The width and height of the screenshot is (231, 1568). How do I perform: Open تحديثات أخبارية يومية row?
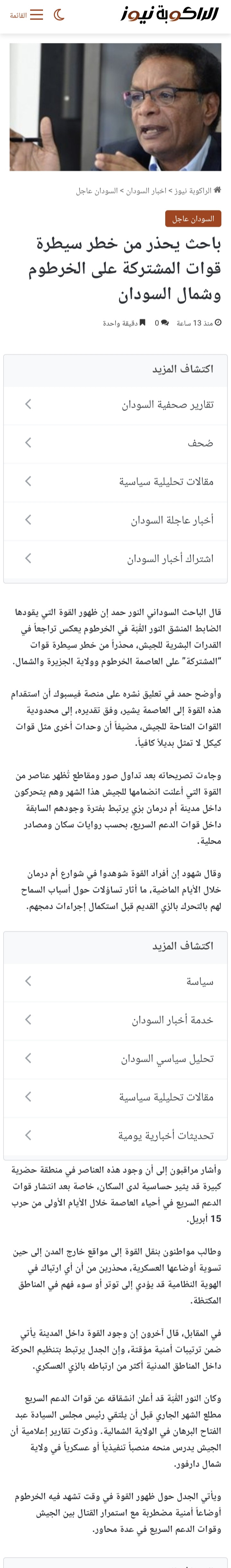point(116,1135)
